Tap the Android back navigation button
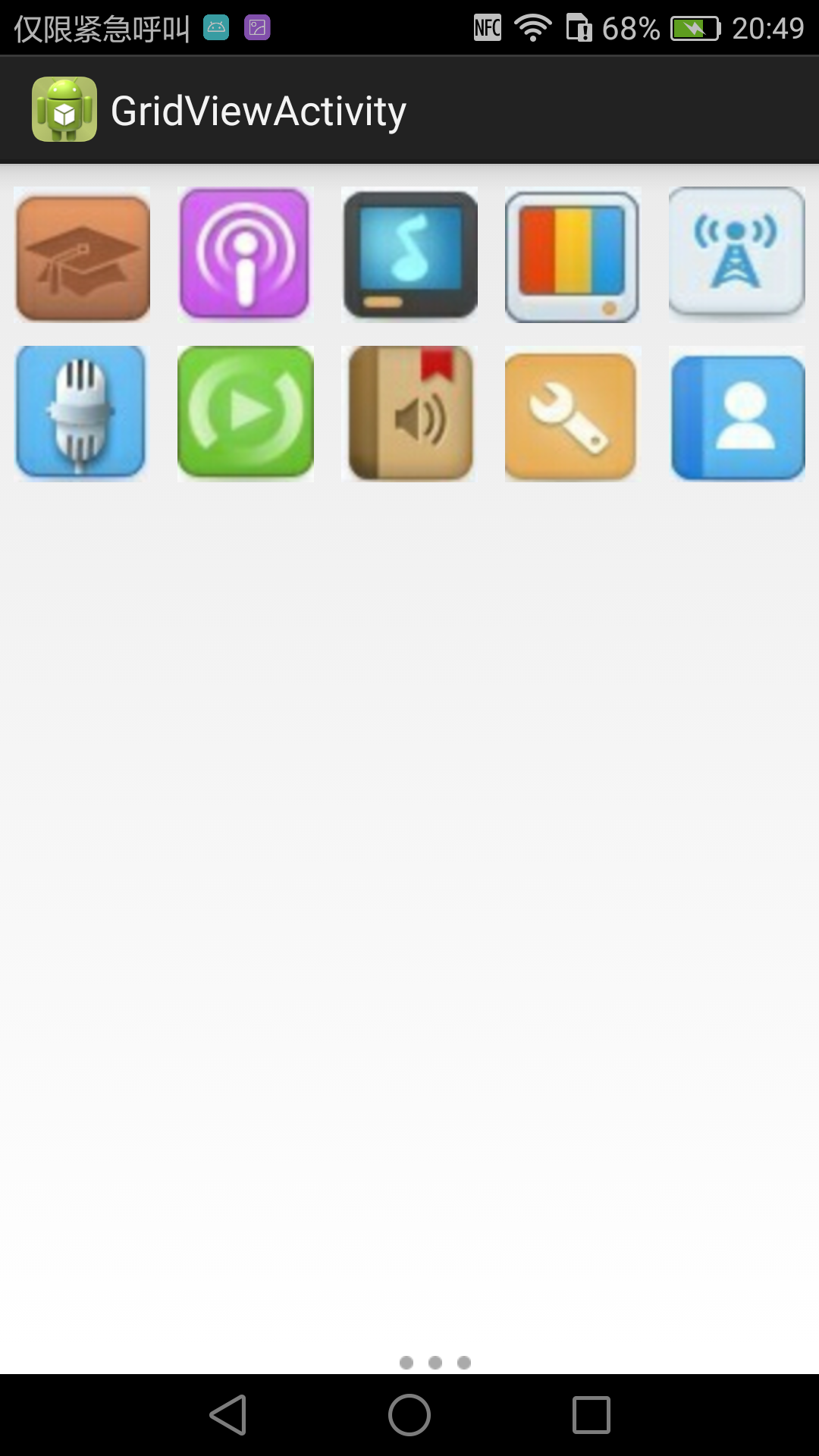This screenshot has width=819, height=1456. (x=228, y=1415)
